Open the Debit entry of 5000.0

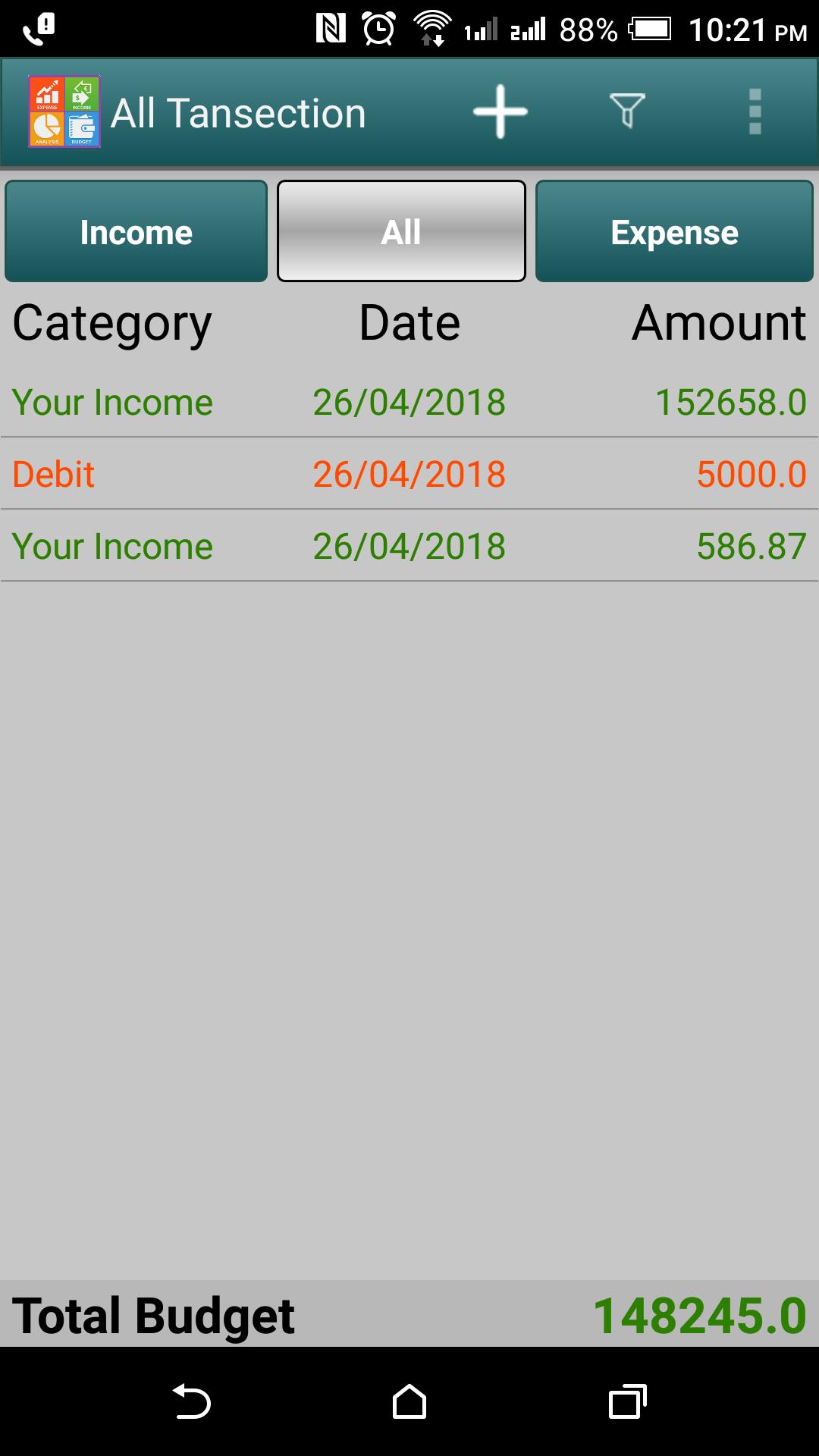coord(409,474)
